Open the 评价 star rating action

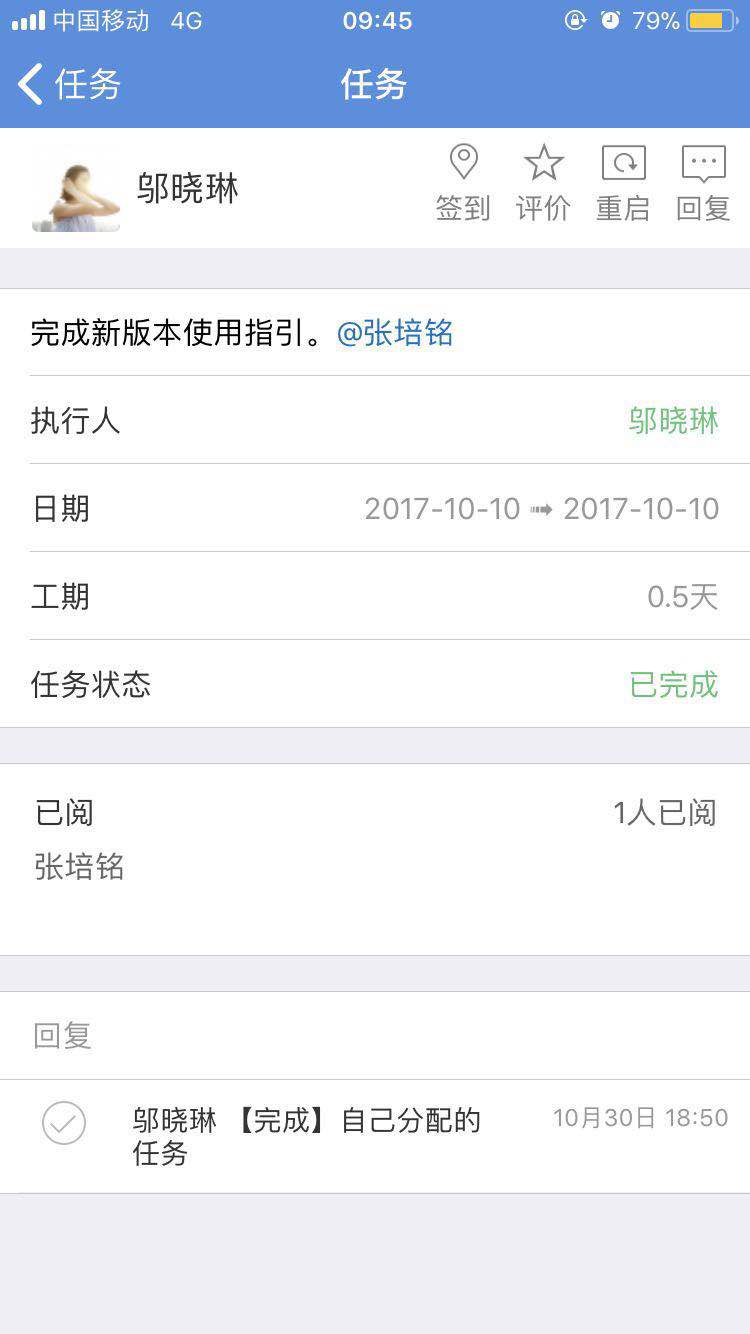pos(543,183)
